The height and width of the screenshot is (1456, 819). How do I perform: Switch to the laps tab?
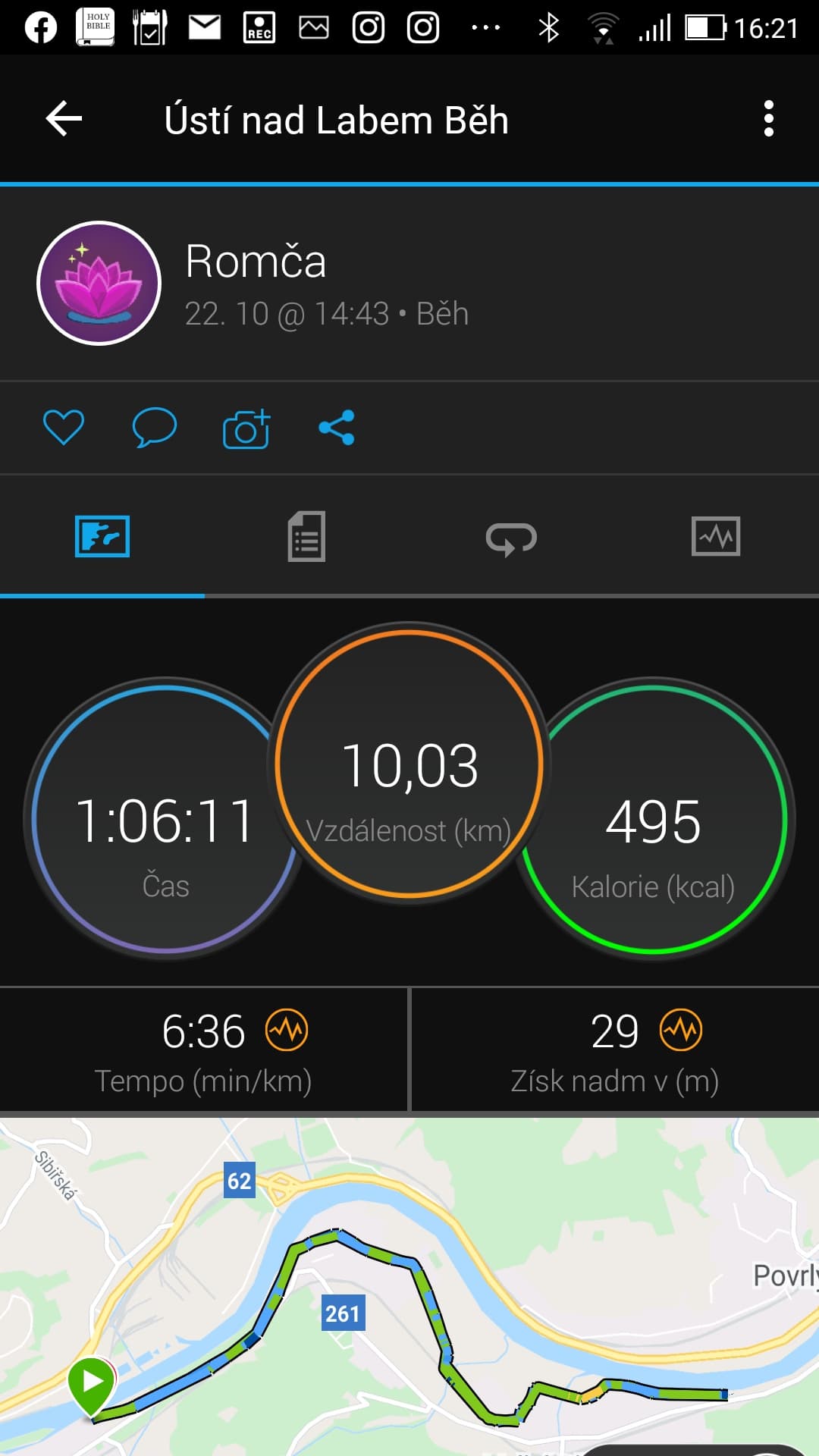point(511,538)
